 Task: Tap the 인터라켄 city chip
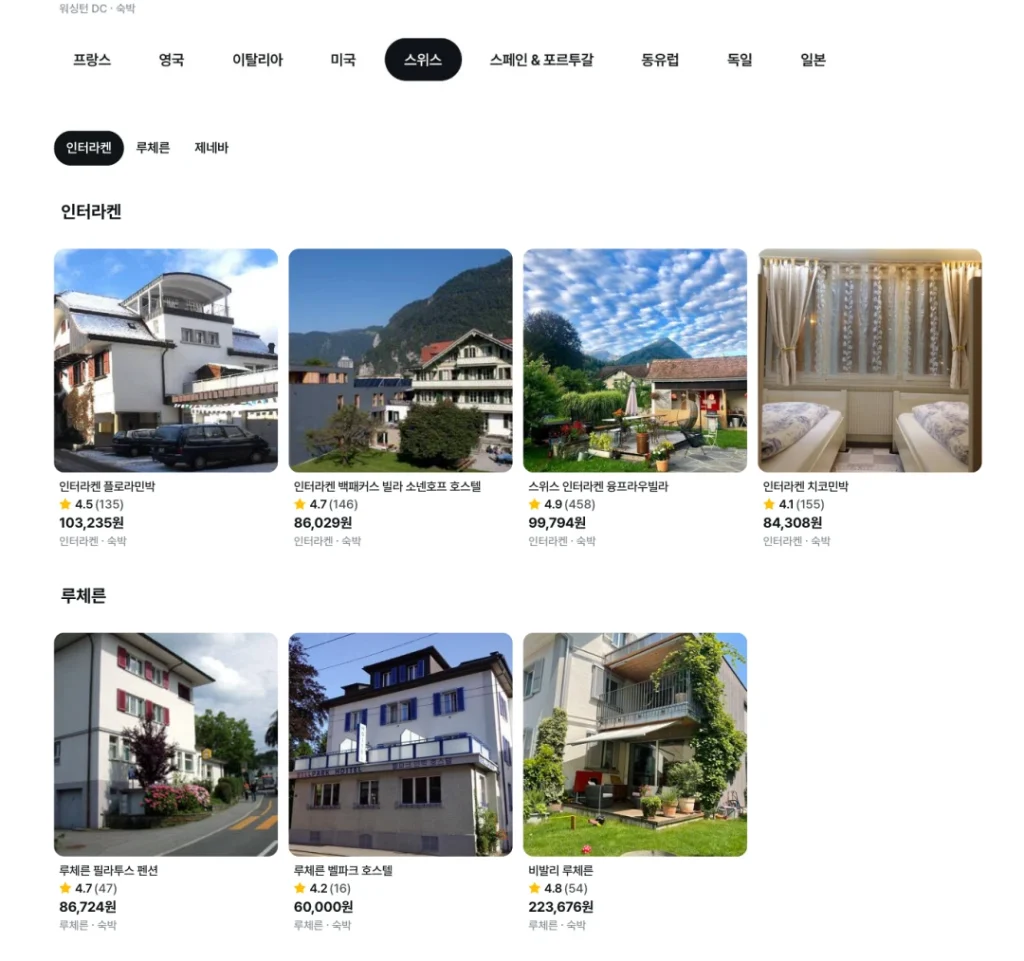click(89, 148)
